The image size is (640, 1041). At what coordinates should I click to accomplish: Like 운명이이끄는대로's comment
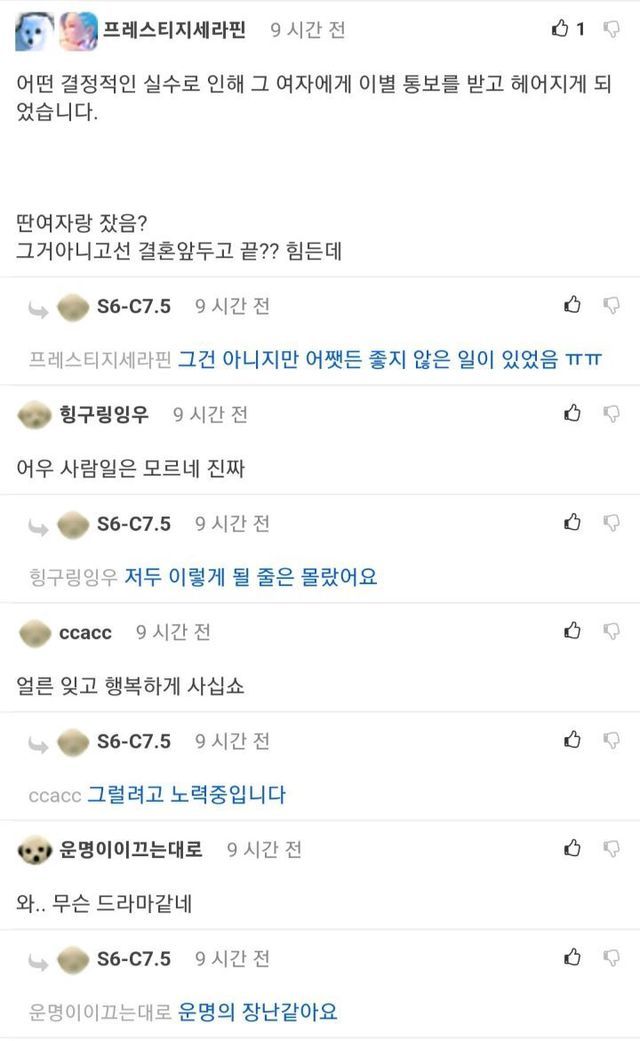point(572,848)
